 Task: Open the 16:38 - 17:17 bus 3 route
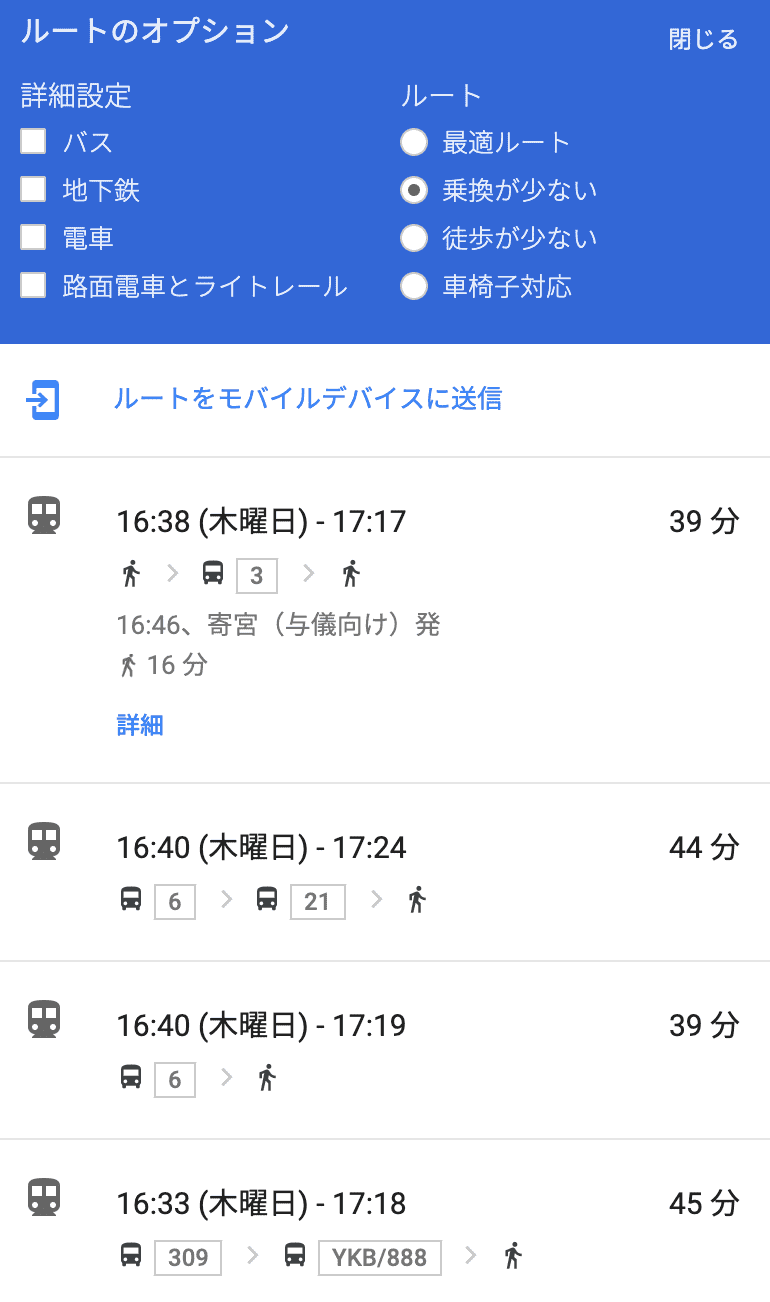pyautogui.click(x=385, y=620)
